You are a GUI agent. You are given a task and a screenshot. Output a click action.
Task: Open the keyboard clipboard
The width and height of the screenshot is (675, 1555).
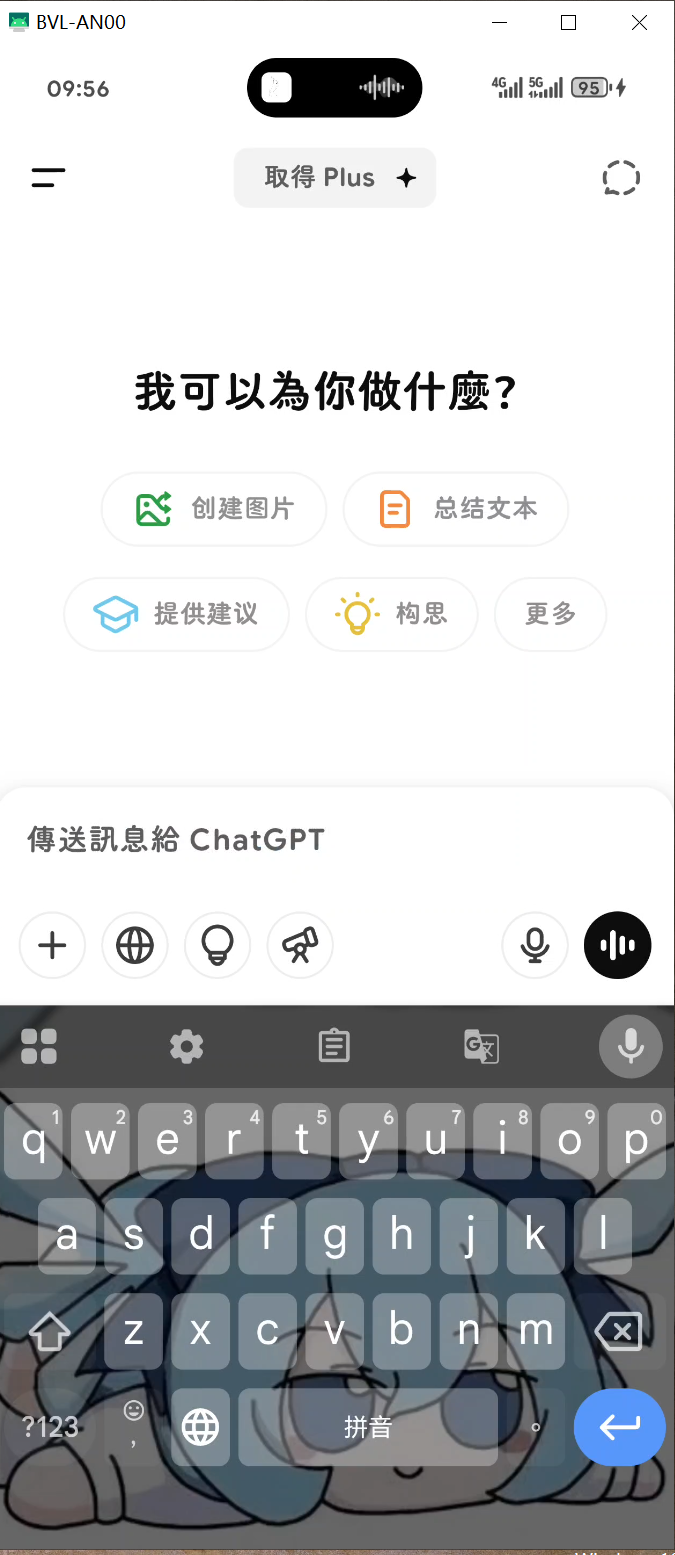pos(334,1047)
